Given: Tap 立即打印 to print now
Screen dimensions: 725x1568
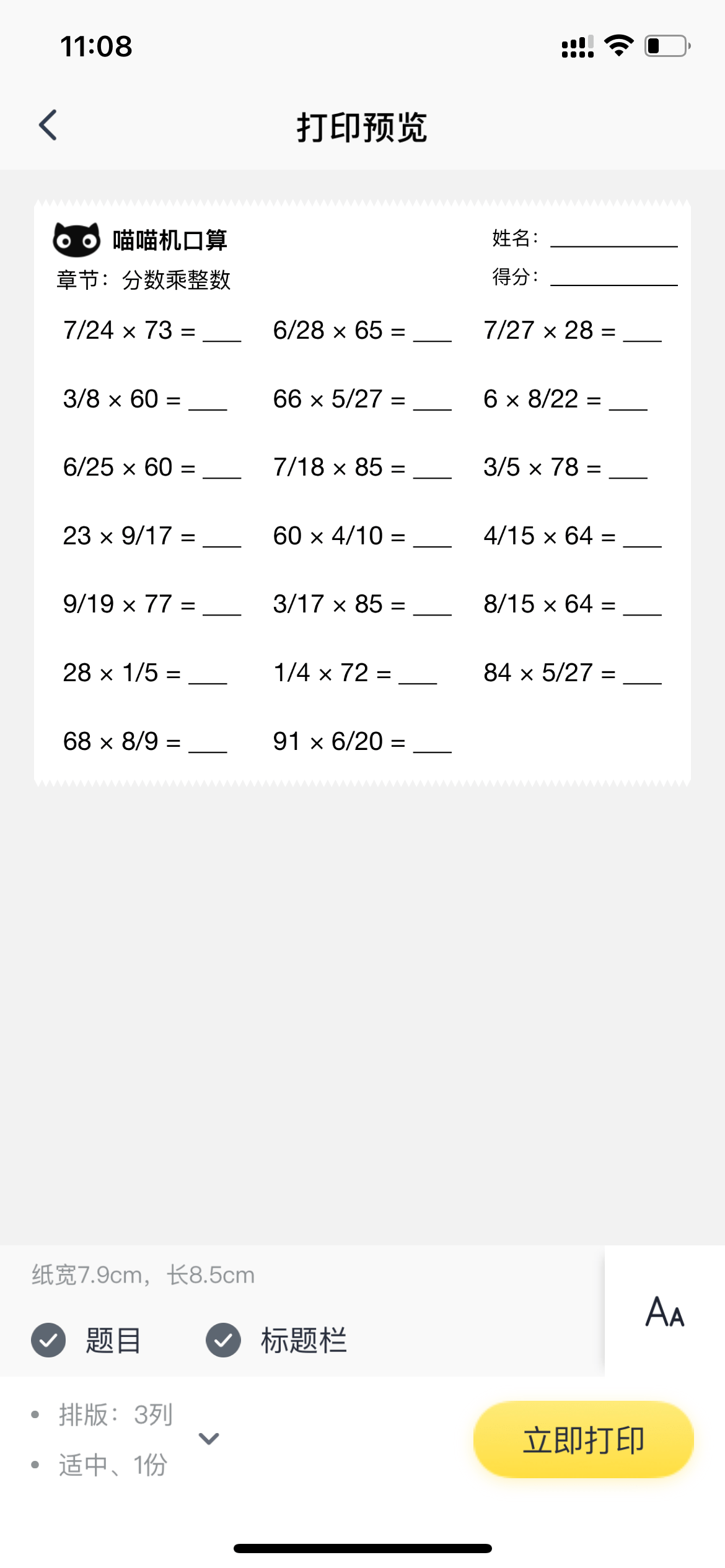Looking at the screenshot, I should 583,1440.
